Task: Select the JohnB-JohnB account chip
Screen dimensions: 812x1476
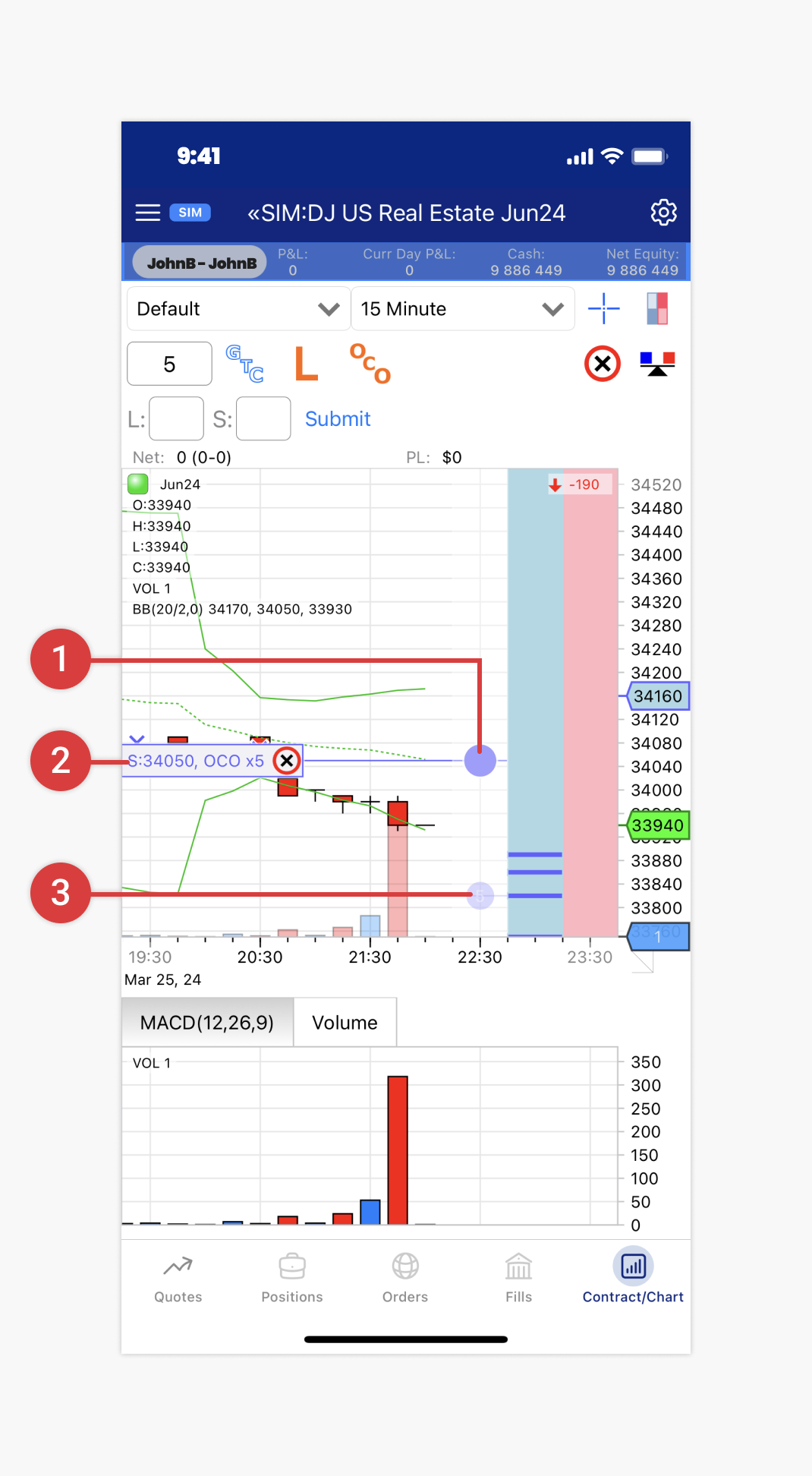Action: pos(201,263)
